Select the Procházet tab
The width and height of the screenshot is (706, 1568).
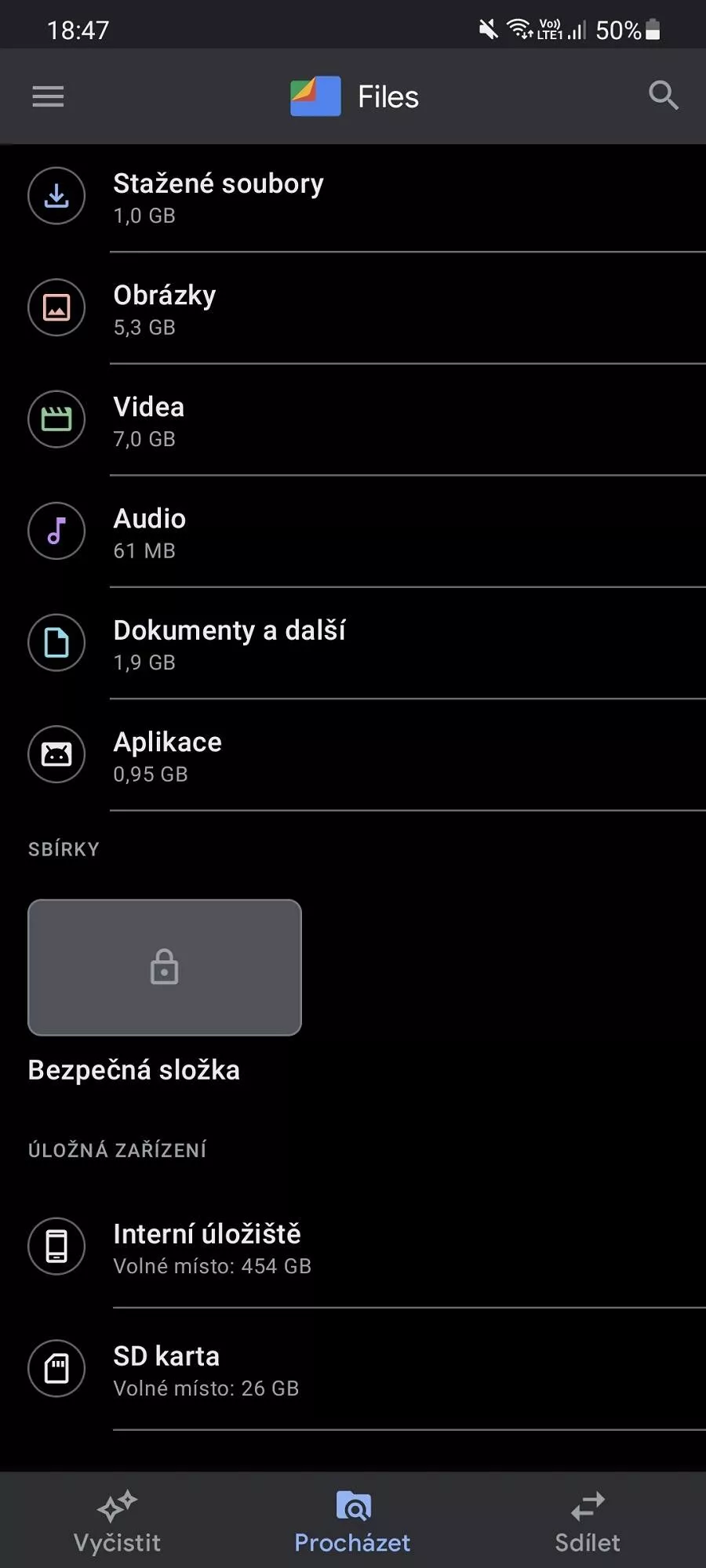click(352, 1521)
